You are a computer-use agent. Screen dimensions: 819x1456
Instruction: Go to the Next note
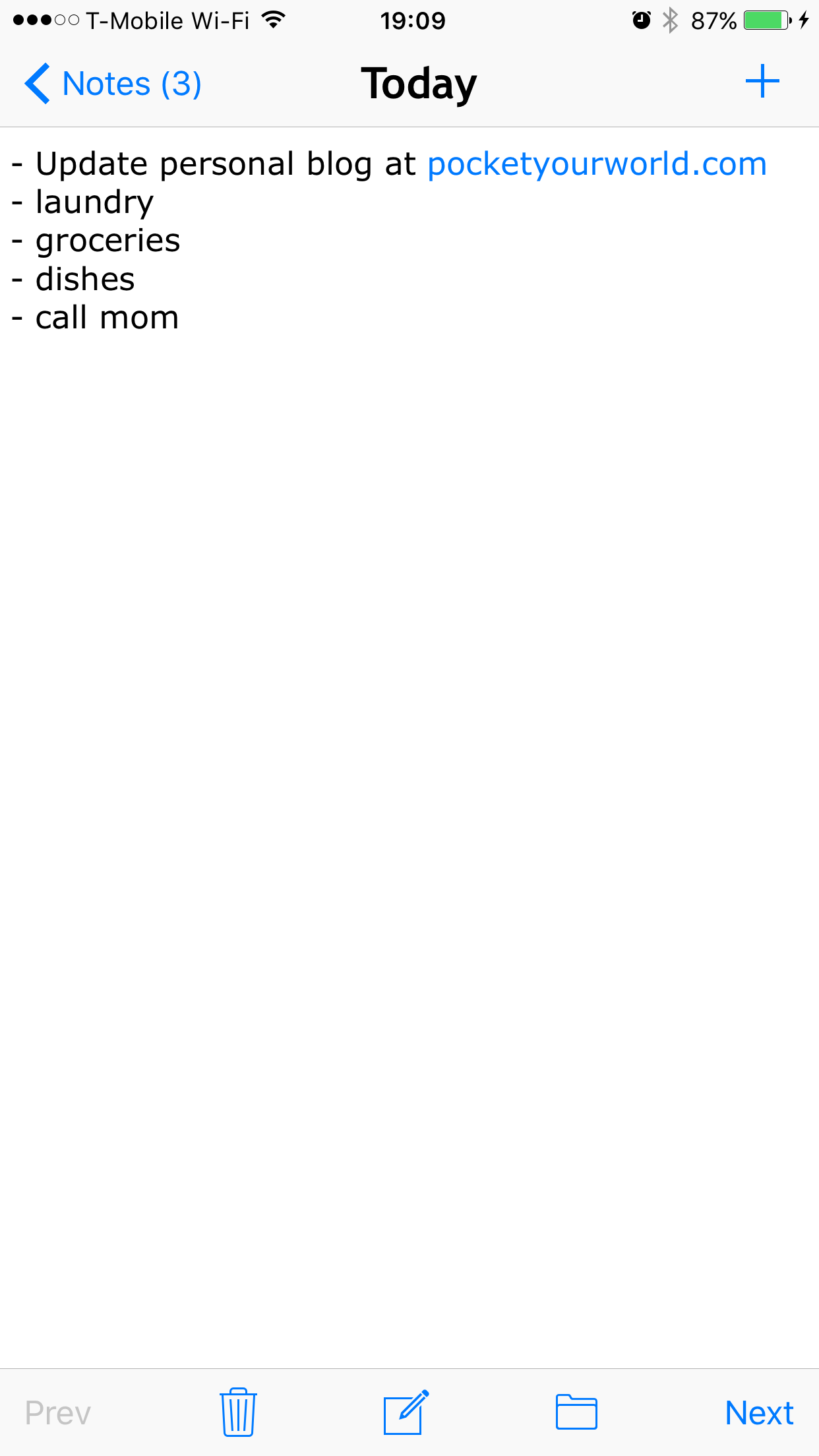pos(759,1413)
